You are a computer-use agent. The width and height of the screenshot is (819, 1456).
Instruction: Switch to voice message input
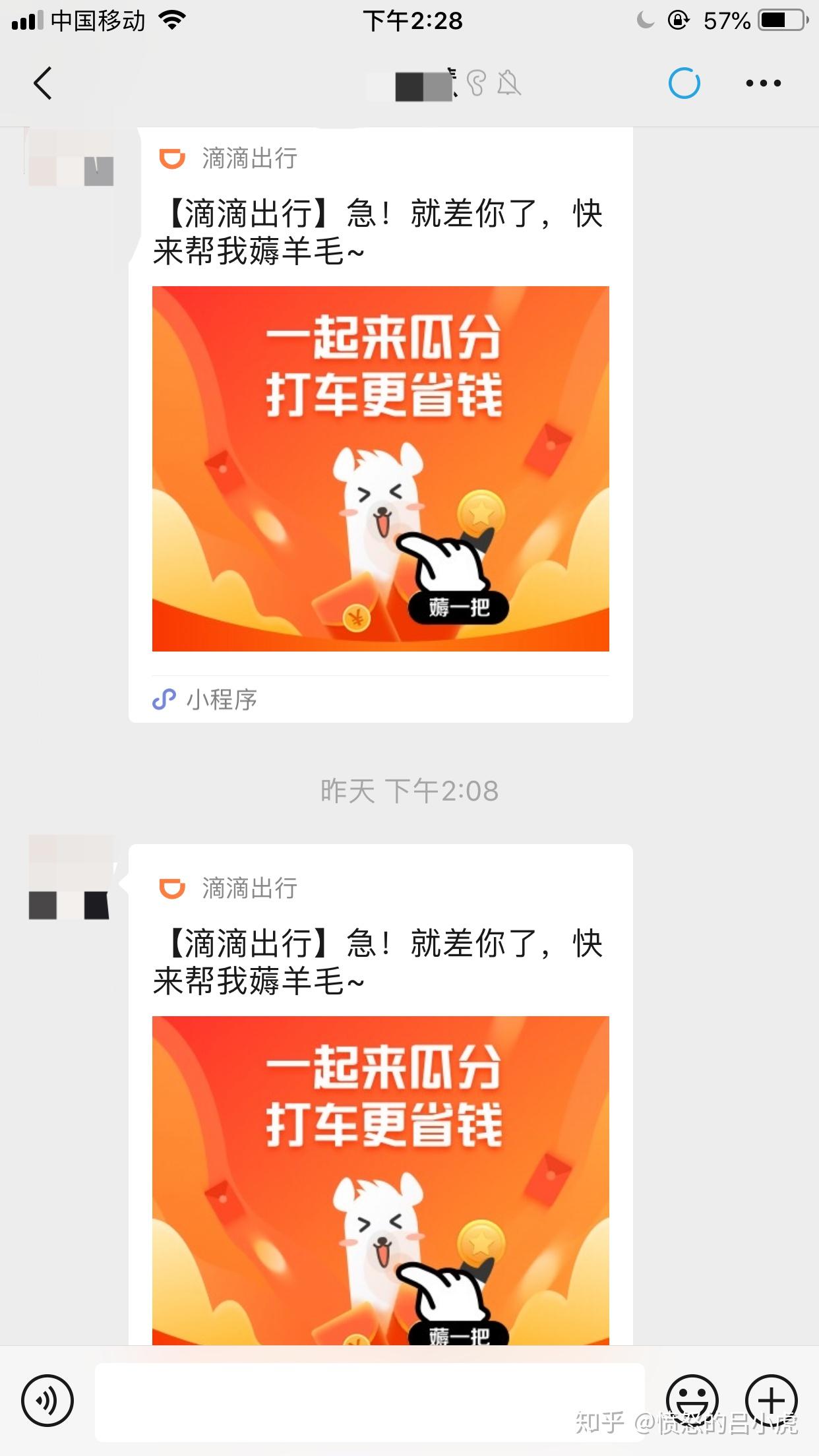point(47,1400)
